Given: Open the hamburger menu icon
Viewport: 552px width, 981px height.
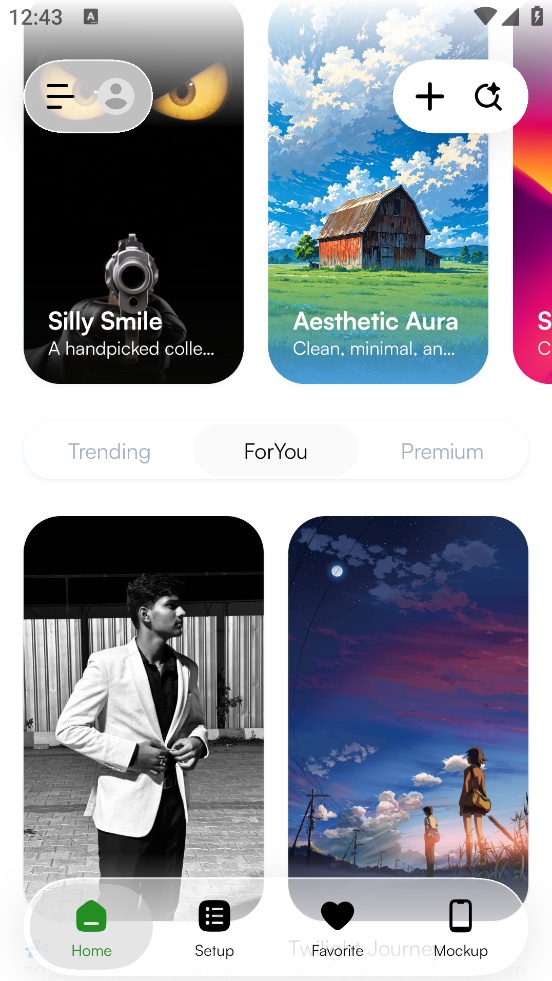Looking at the screenshot, I should click(61, 96).
